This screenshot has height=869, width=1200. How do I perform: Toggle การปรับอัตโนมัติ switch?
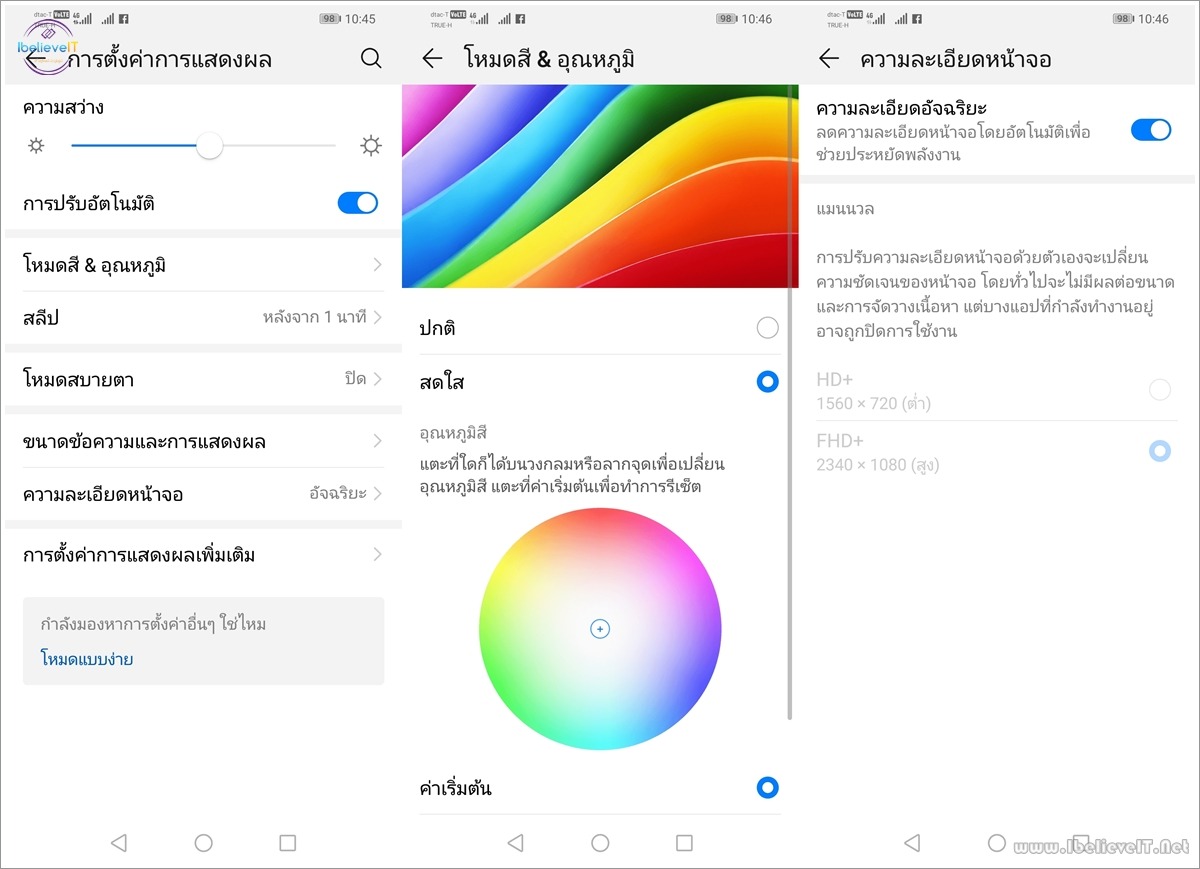(x=357, y=203)
